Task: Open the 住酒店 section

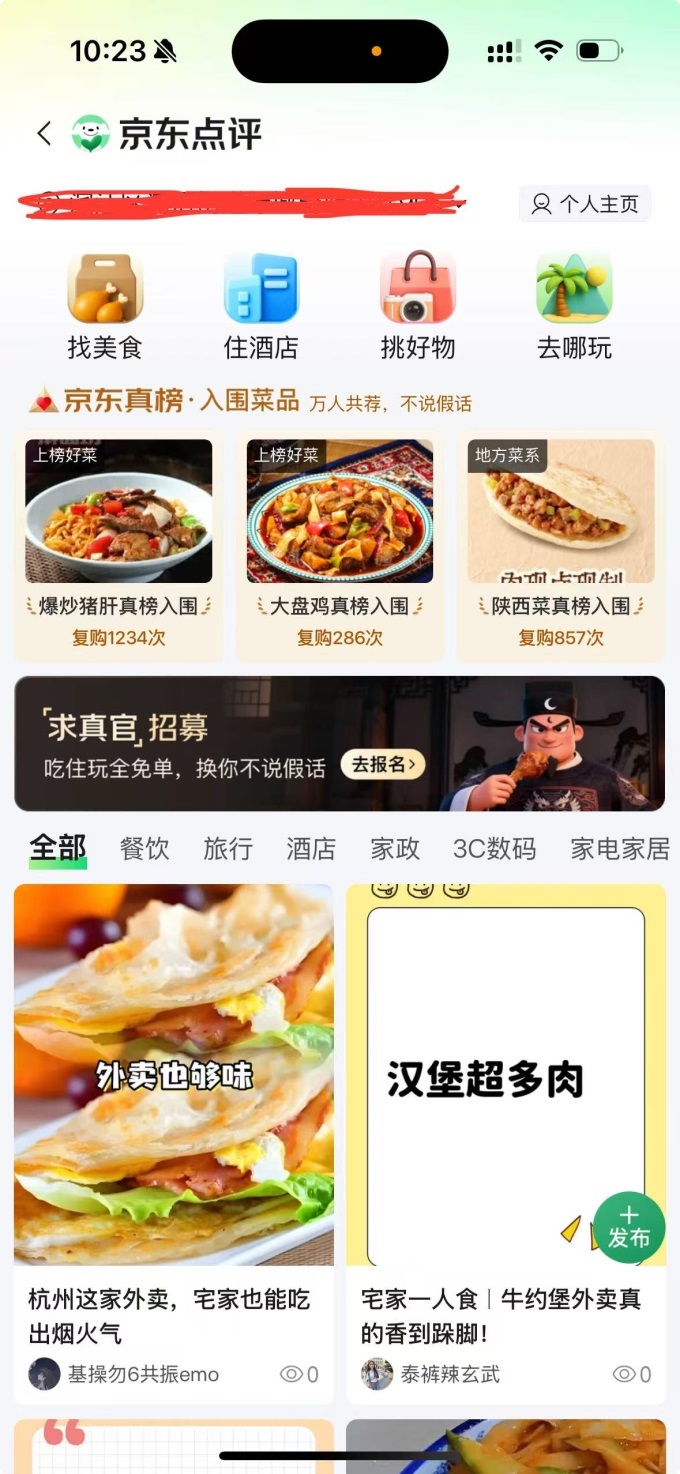Action: click(x=261, y=306)
